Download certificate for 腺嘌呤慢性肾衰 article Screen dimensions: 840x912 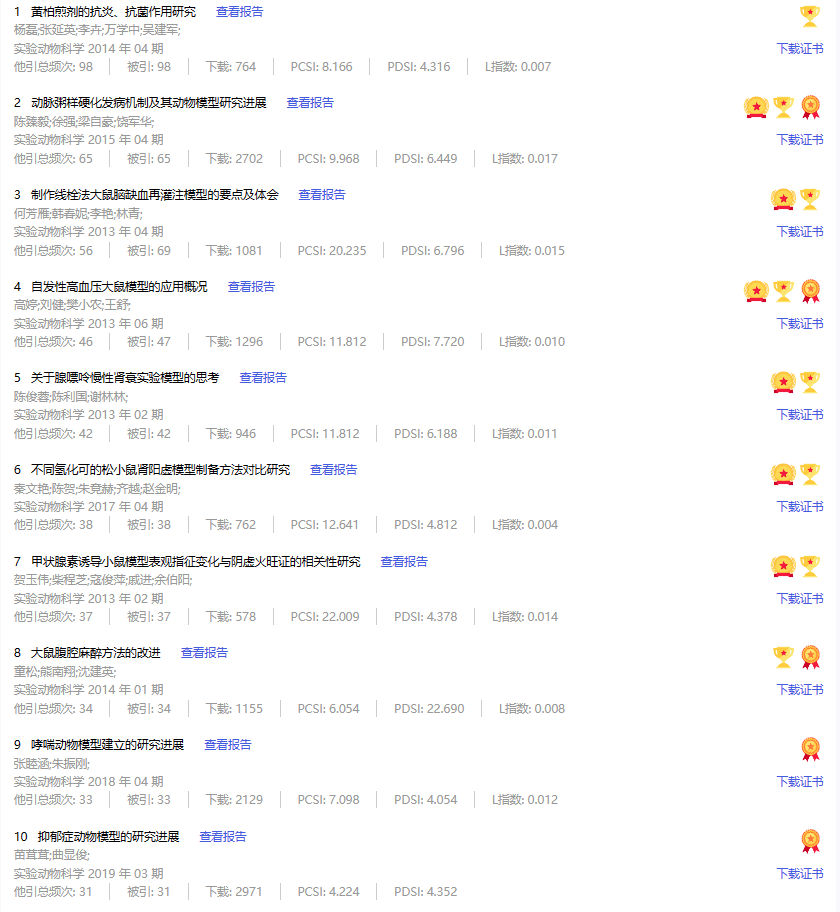point(800,414)
